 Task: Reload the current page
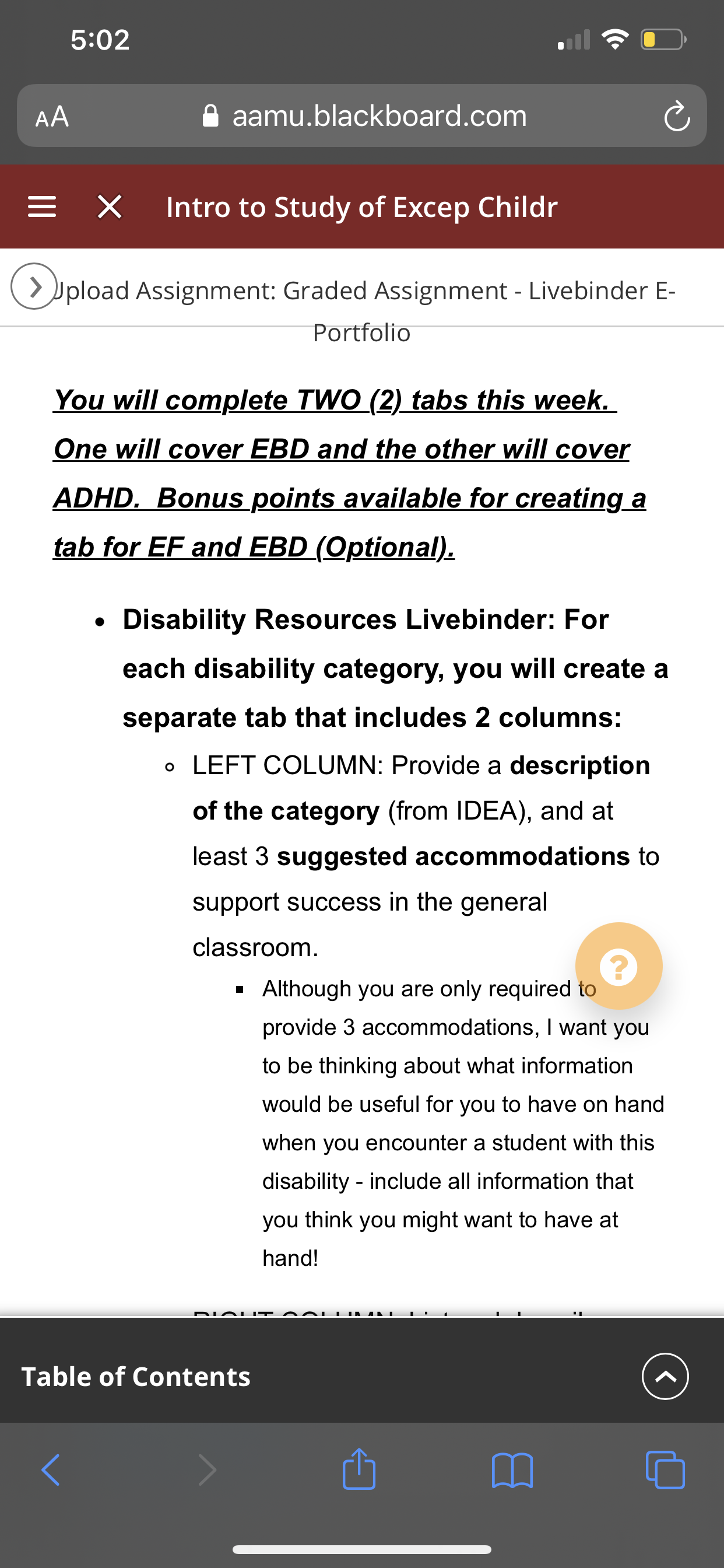click(x=677, y=116)
